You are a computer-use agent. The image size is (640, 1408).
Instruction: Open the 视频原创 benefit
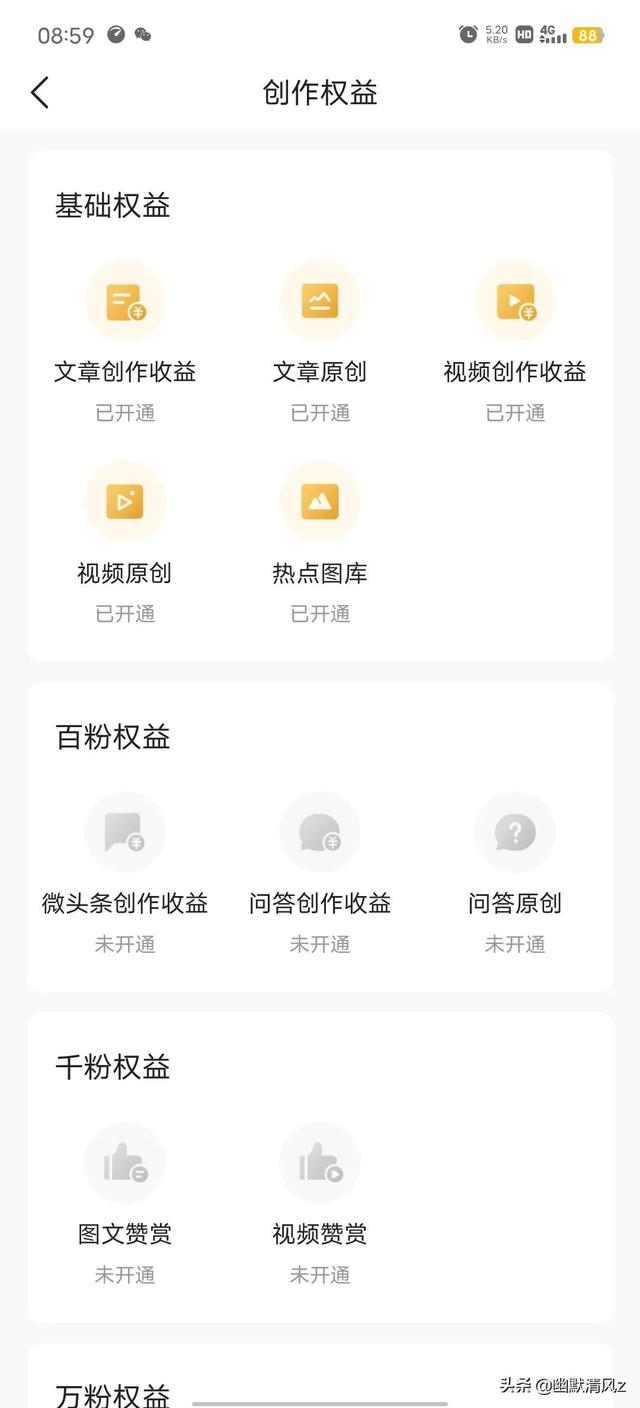click(x=125, y=502)
